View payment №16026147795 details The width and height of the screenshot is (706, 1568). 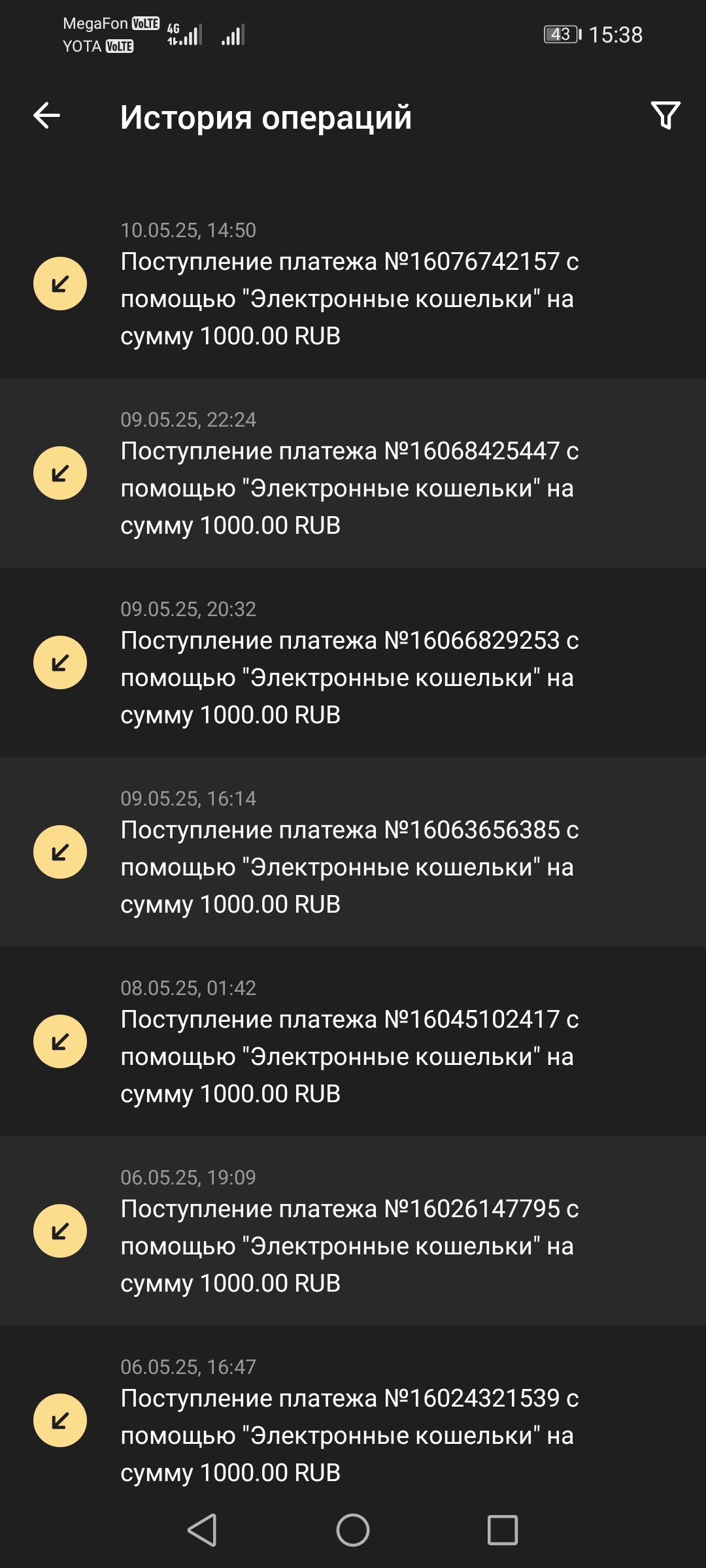click(353, 1231)
